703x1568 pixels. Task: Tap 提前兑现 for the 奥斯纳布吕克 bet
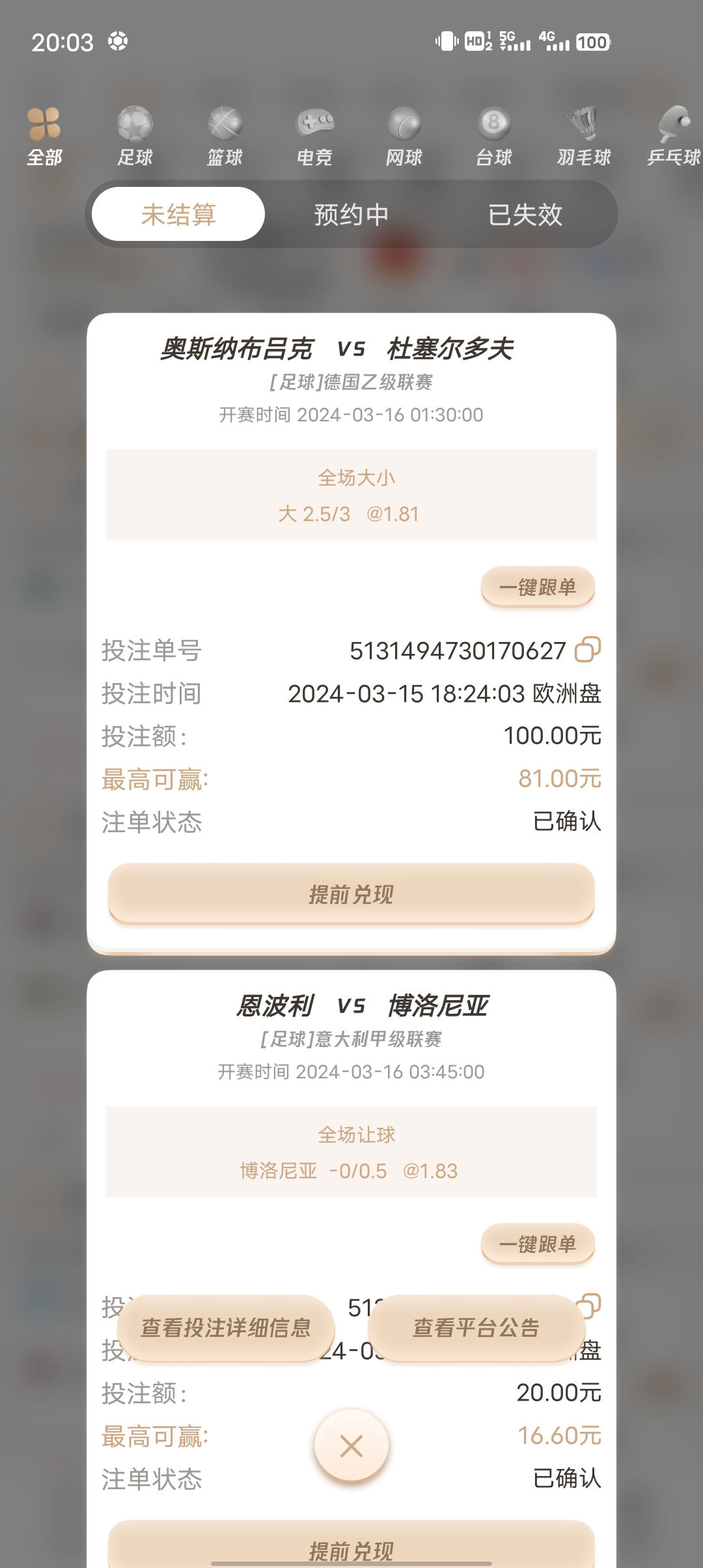[351, 894]
